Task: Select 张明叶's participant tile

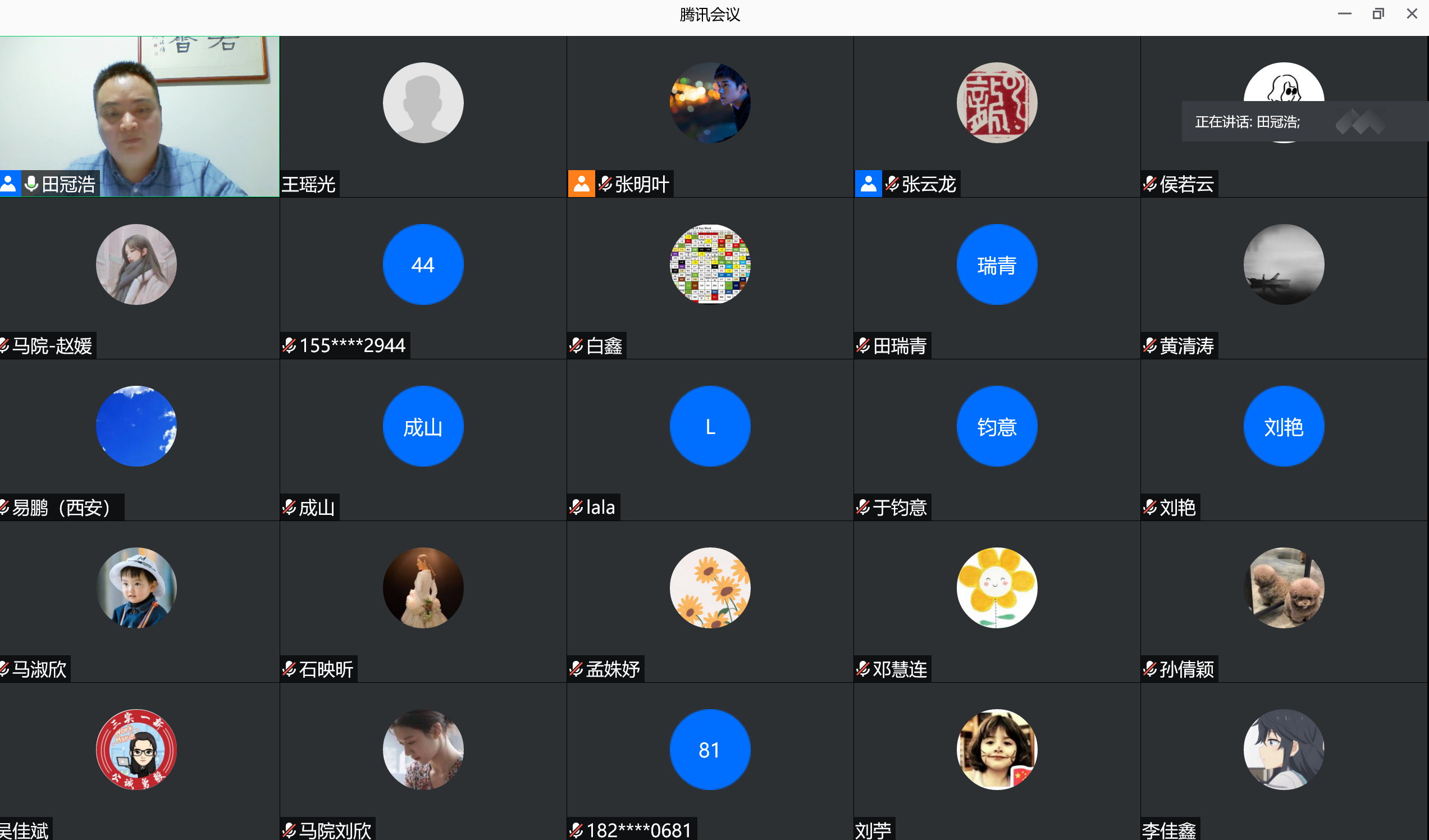Action: tap(710, 116)
